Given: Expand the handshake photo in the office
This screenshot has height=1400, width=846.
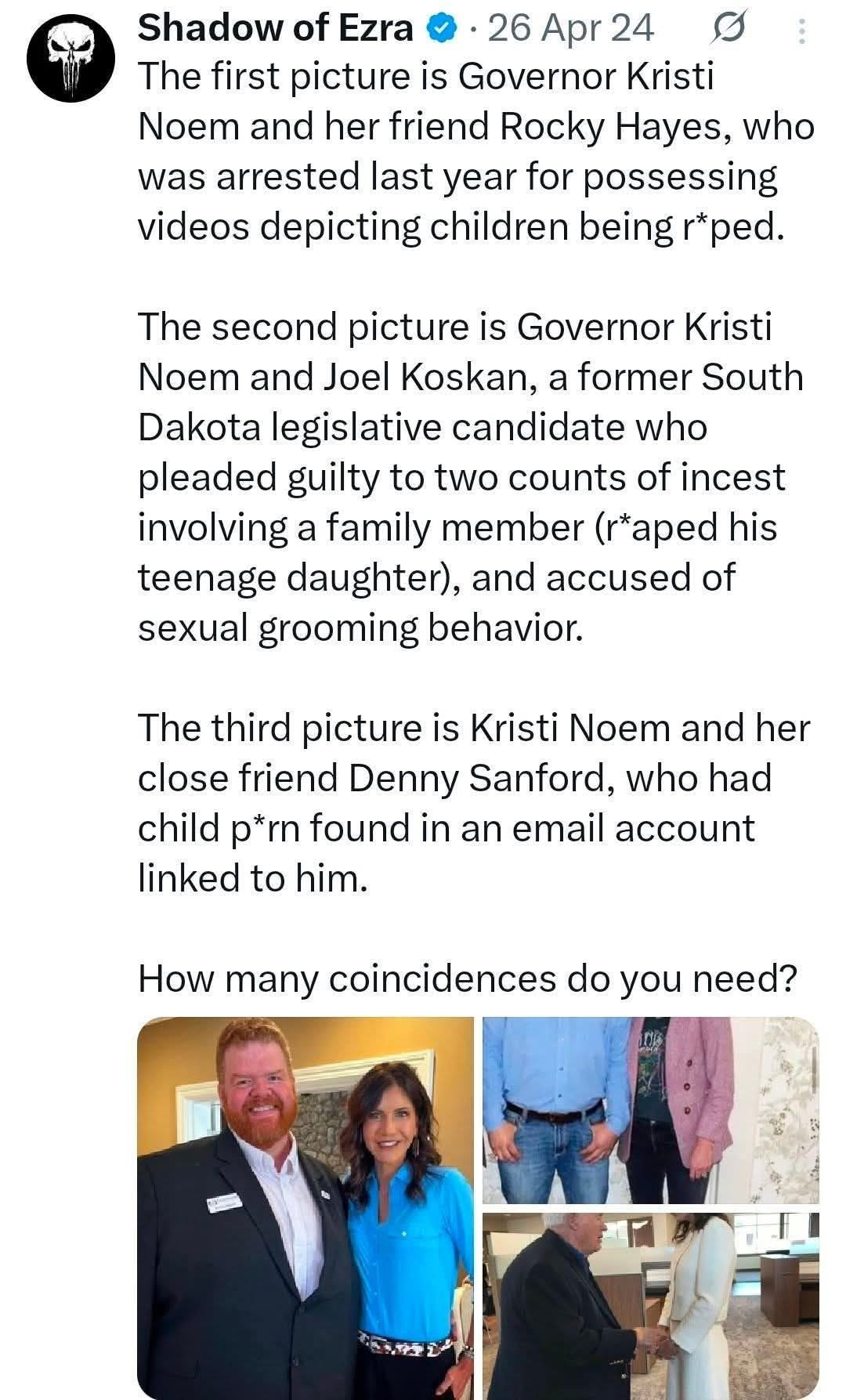Looking at the screenshot, I should (x=650, y=1305).
